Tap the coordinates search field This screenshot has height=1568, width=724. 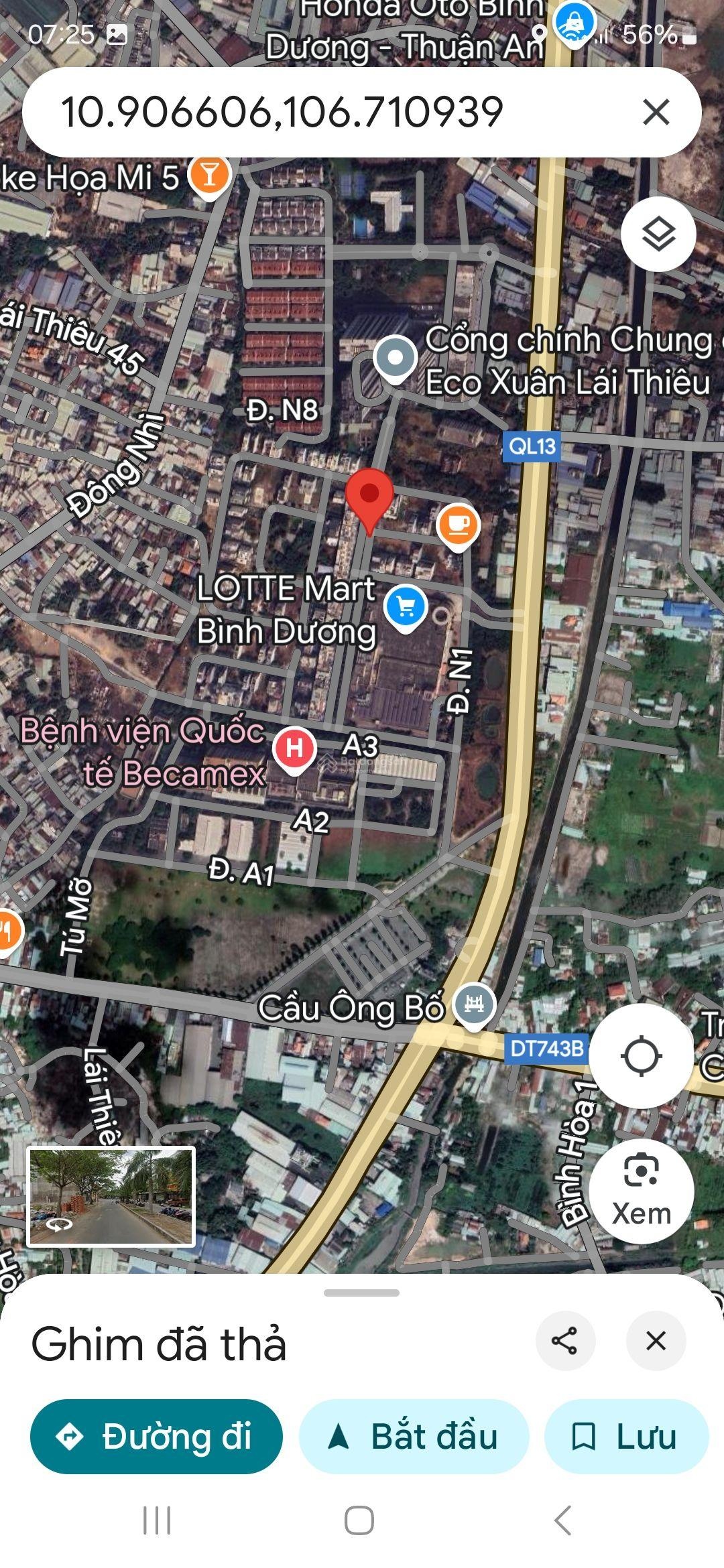(x=282, y=112)
